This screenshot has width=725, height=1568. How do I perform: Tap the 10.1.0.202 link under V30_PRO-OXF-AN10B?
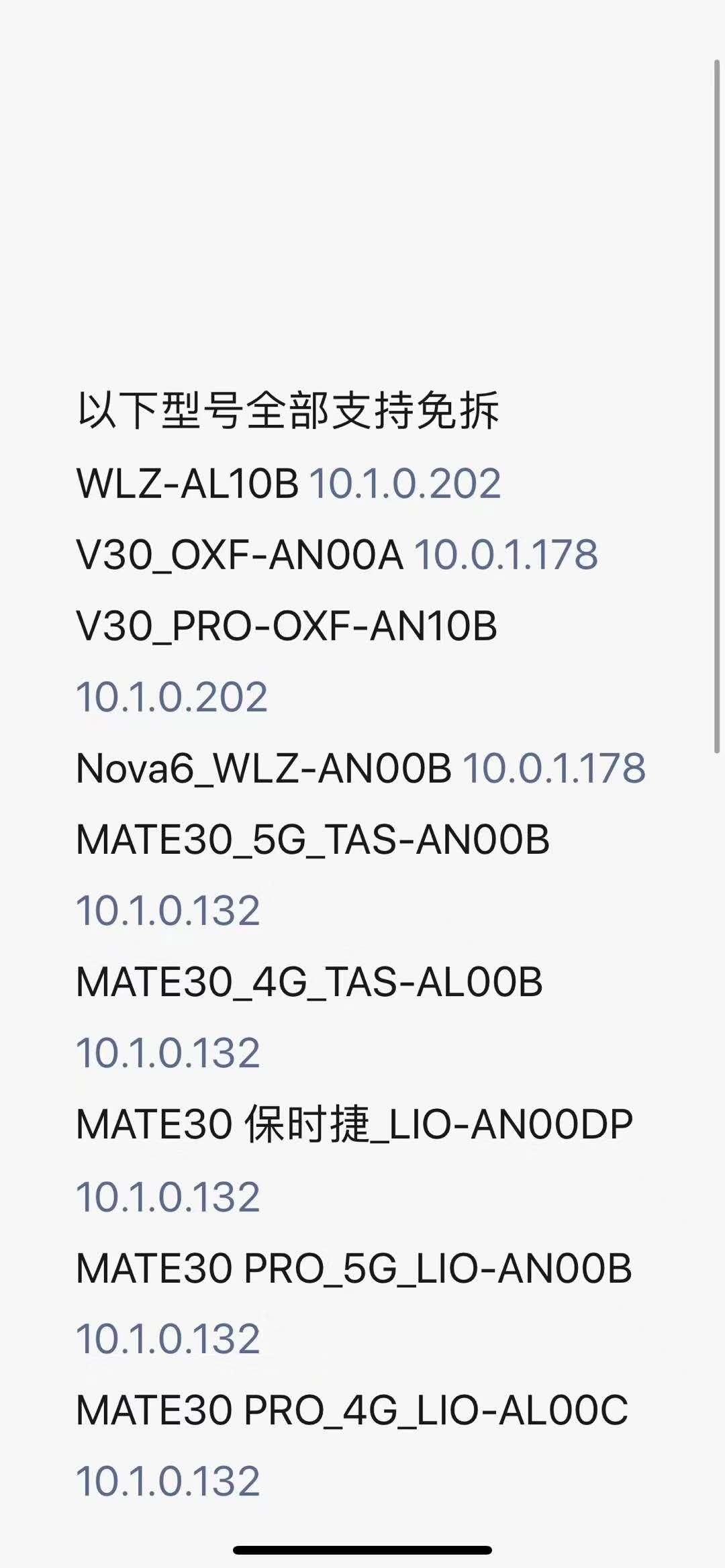[x=172, y=697]
